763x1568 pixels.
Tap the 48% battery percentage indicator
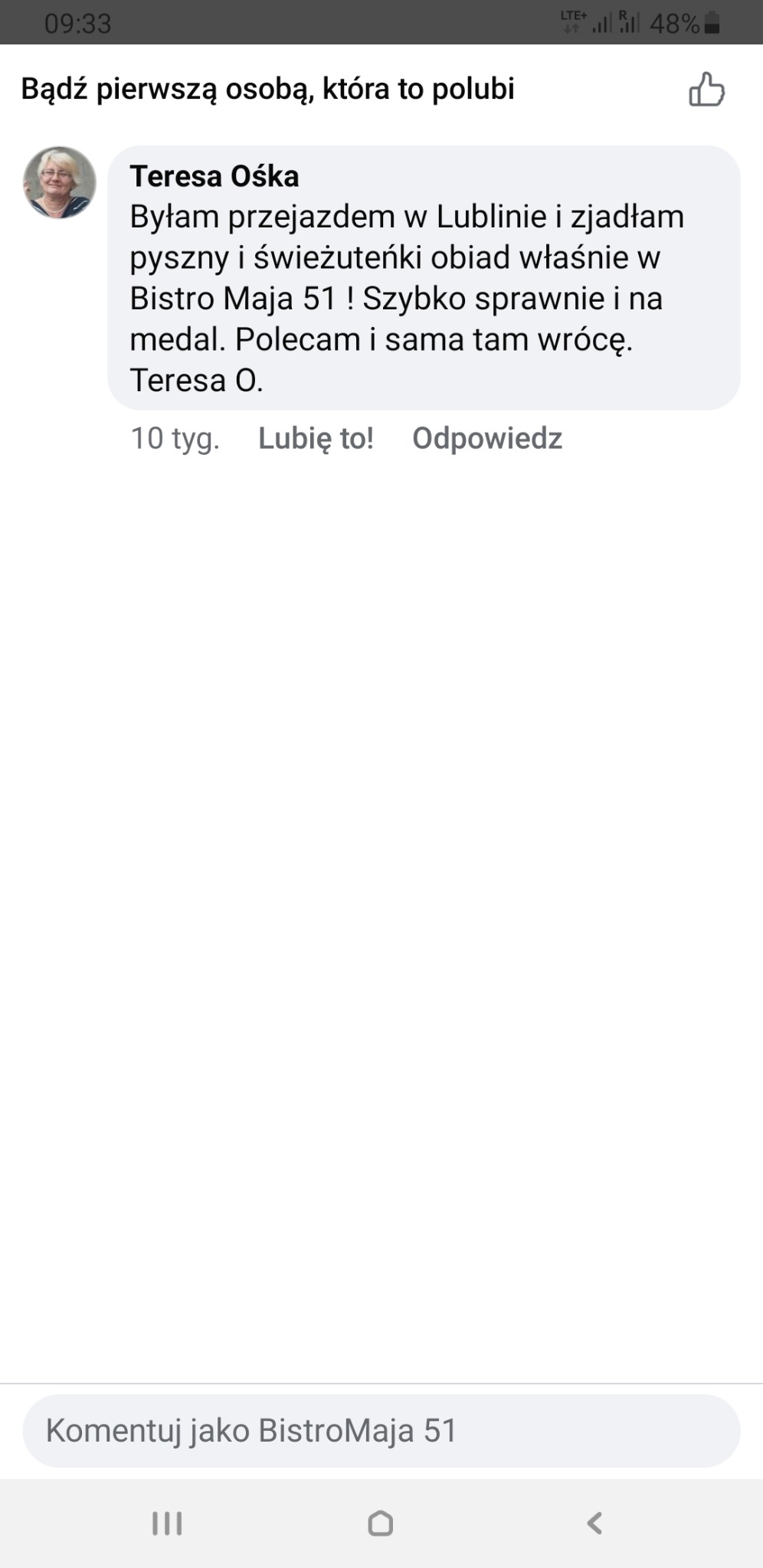click(674, 21)
